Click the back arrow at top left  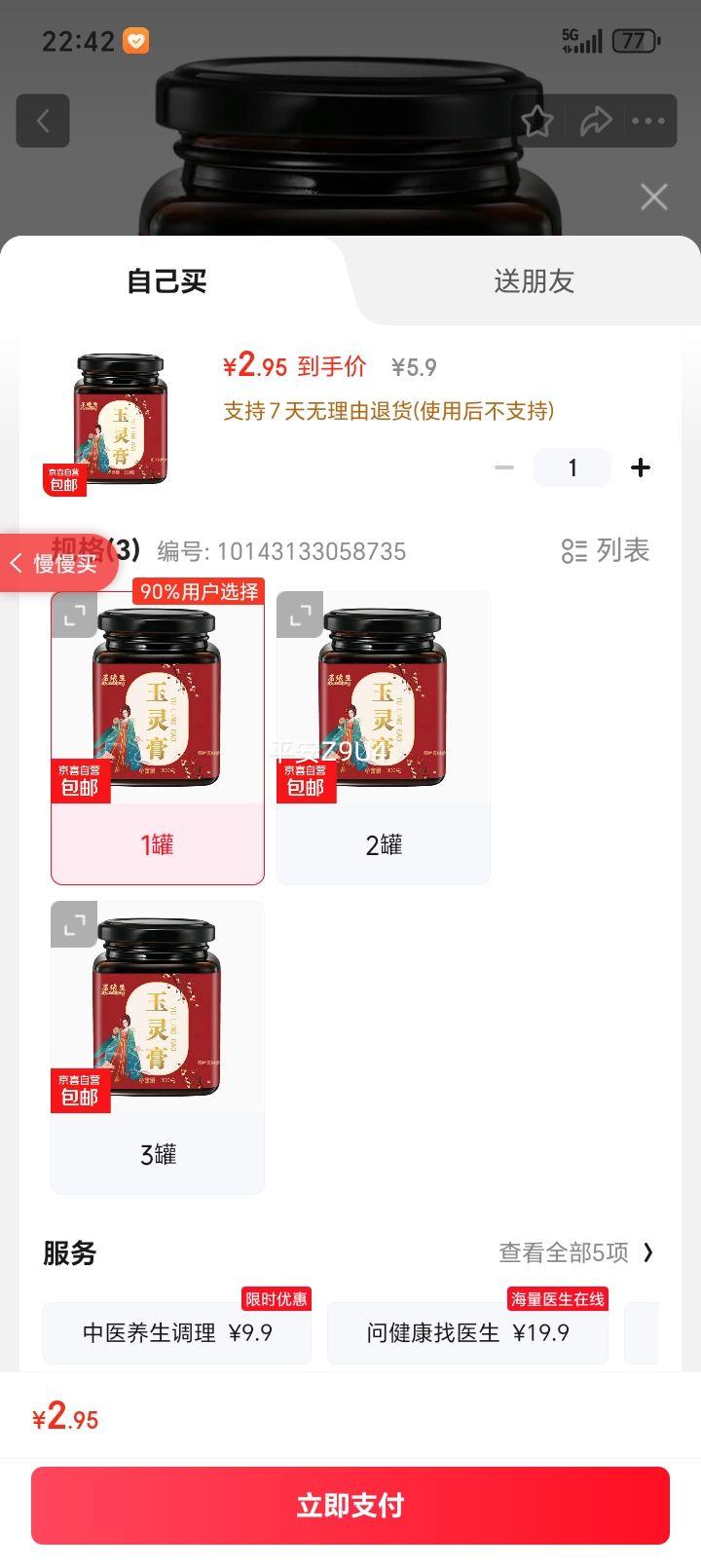click(43, 121)
